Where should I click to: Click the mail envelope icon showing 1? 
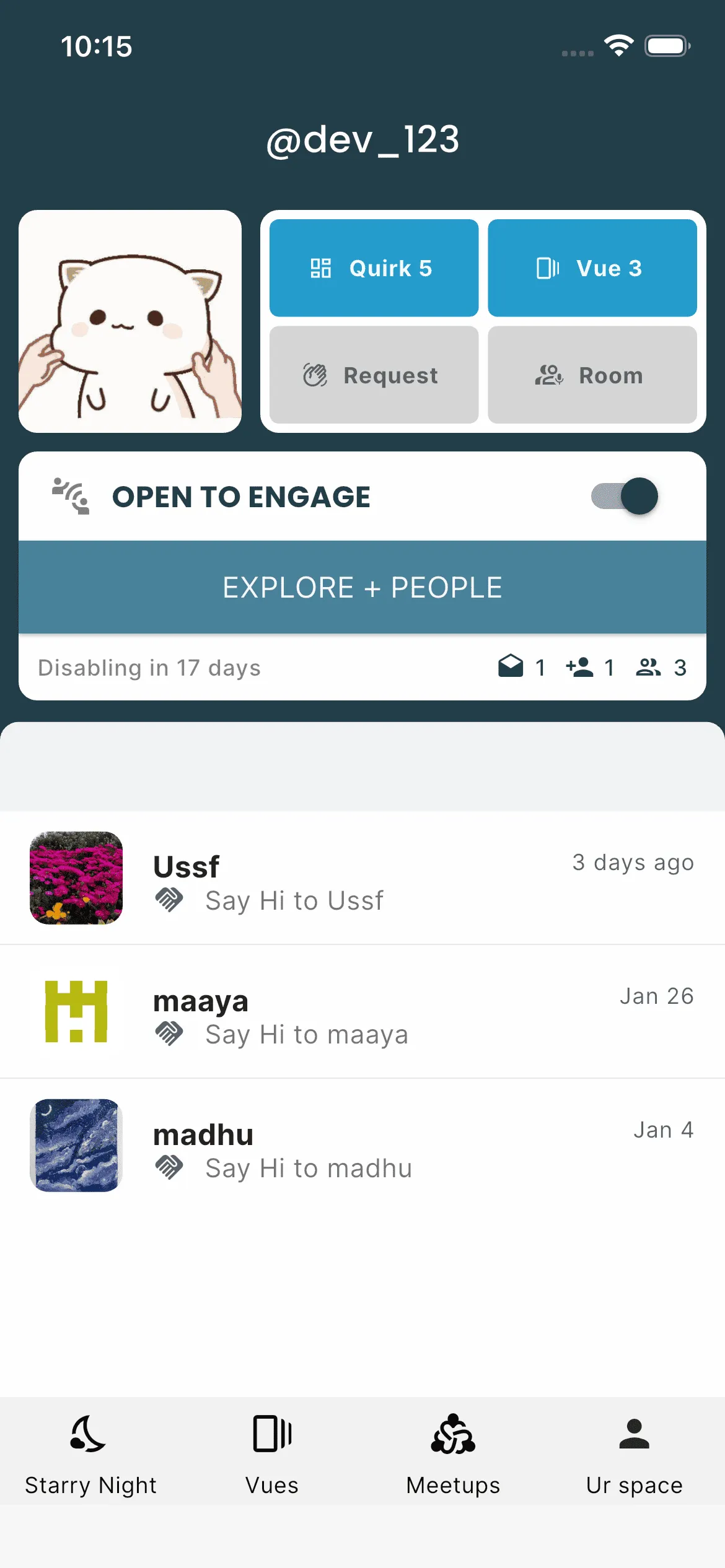512,667
